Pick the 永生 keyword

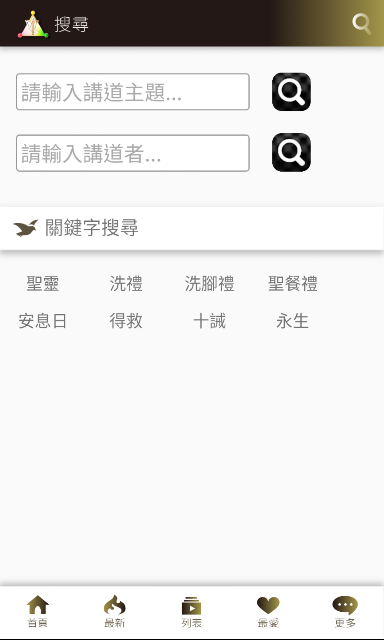coord(293,321)
